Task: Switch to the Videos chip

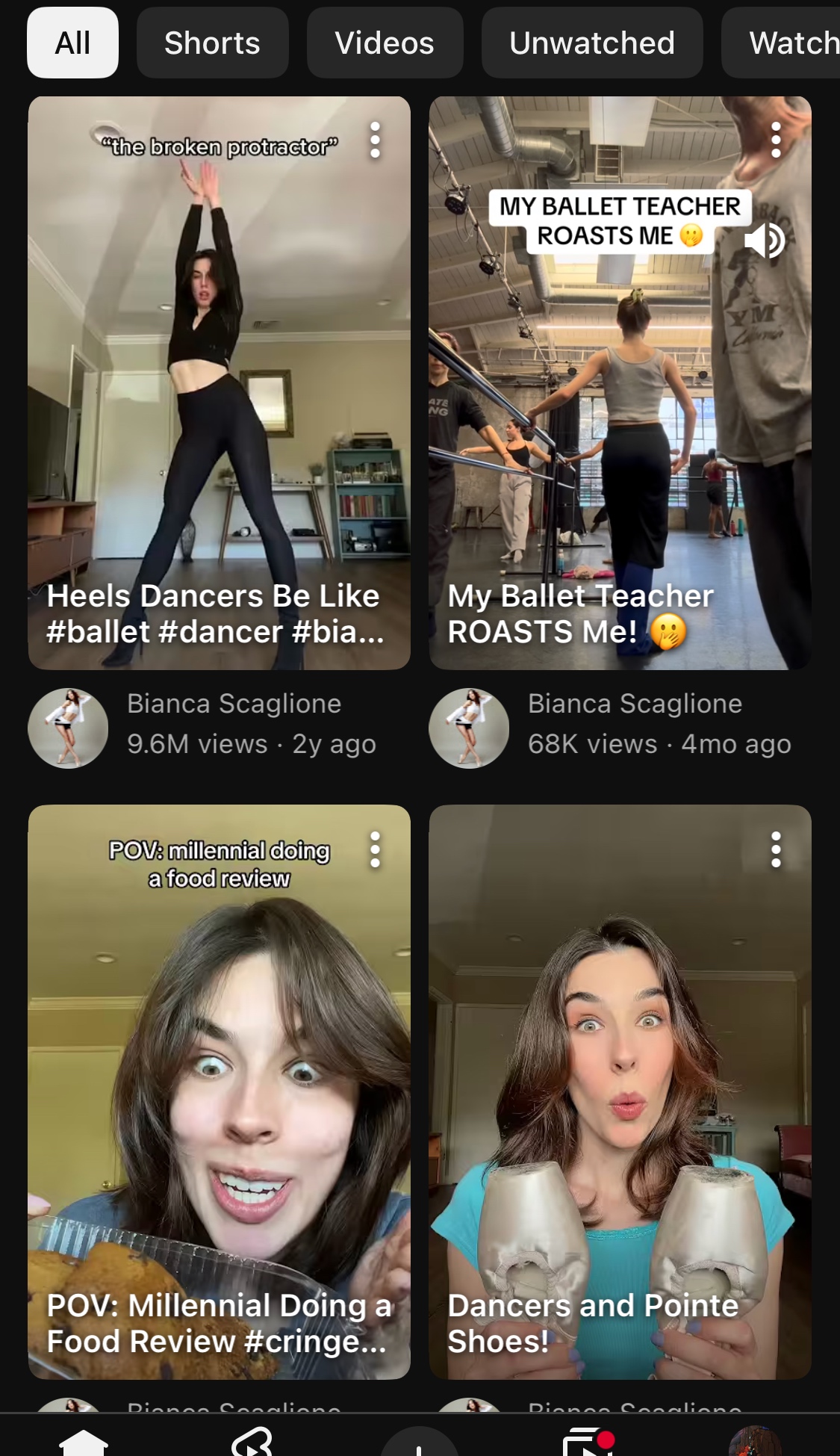Action: [x=385, y=43]
